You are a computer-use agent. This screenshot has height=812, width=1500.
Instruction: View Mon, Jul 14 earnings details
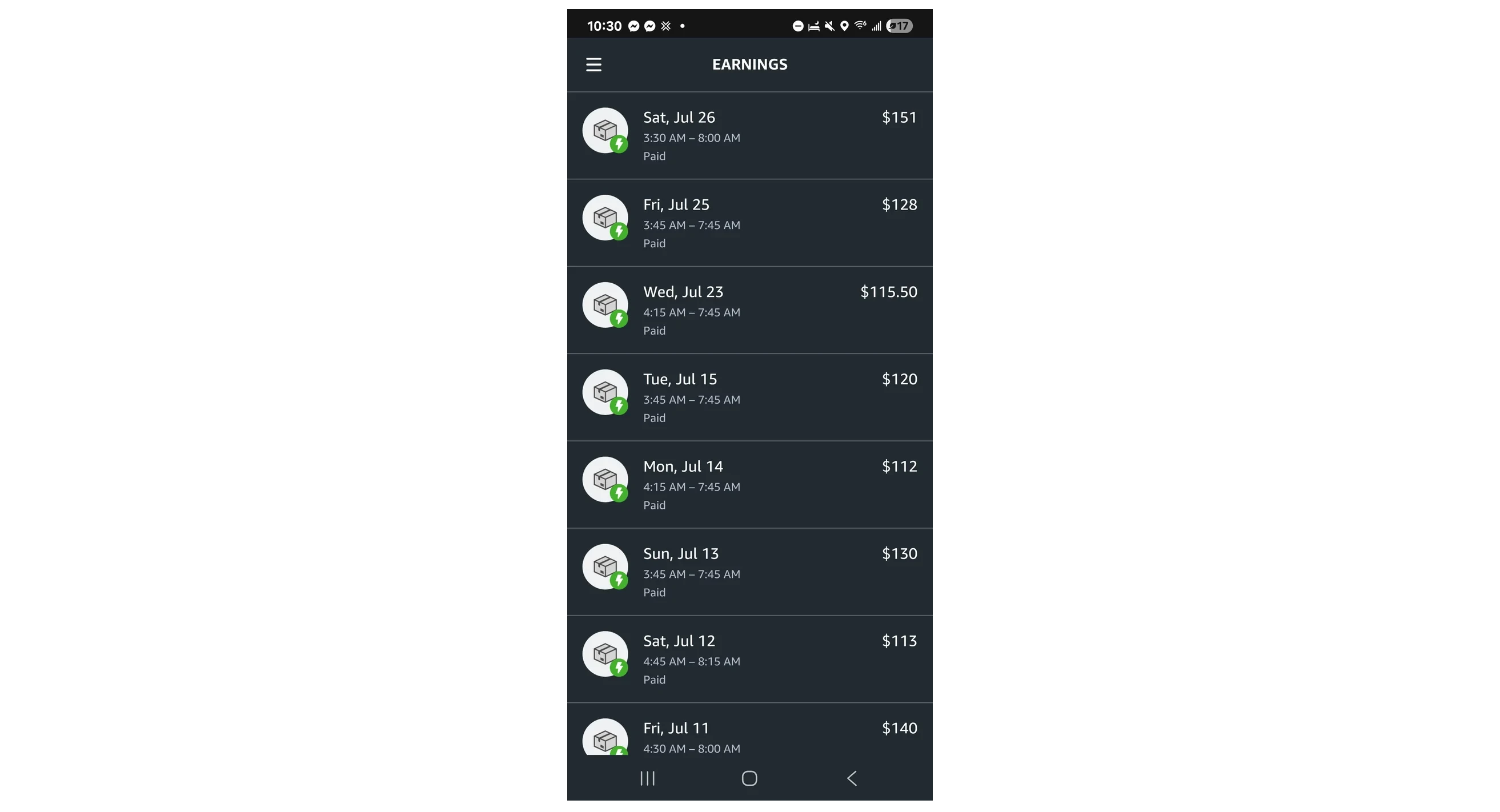tap(750, 485)
